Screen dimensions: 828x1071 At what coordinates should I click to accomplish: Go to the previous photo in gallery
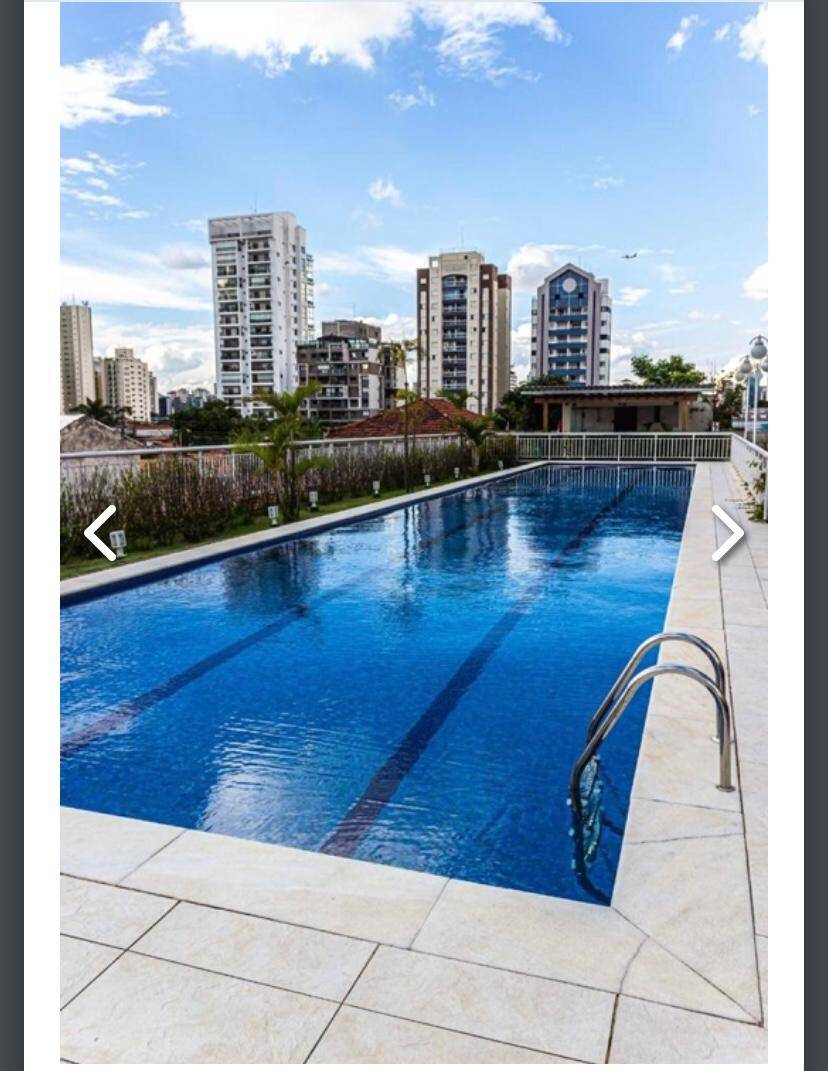pyautogui.click(x=100, y=533)
